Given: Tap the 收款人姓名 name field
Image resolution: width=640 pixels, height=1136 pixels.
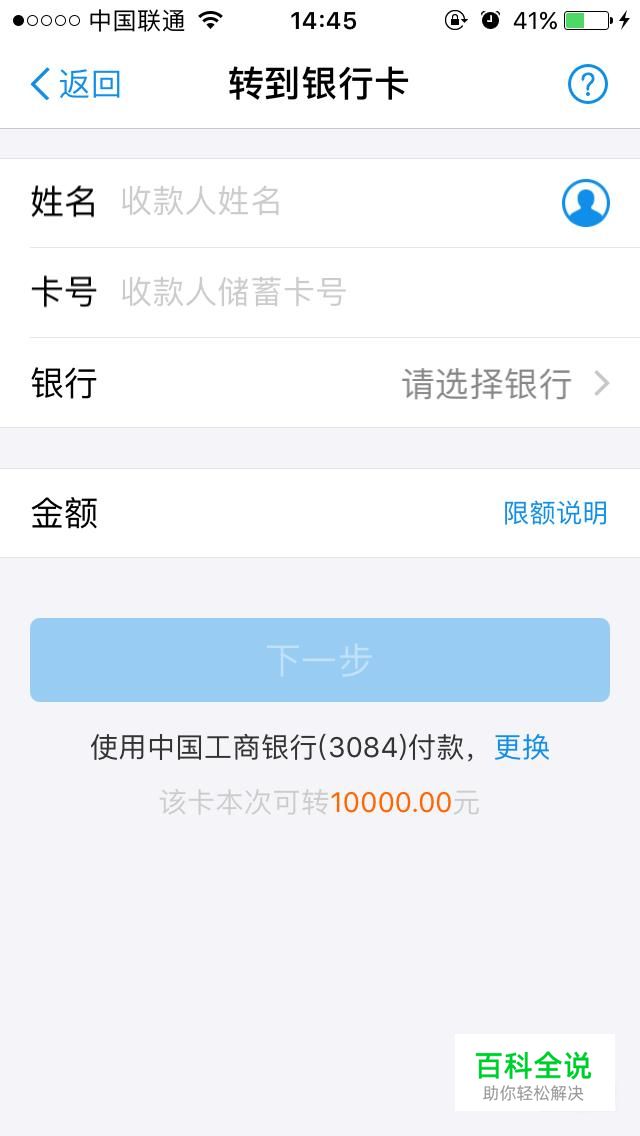Looking at the screenshot, I should 337,202.
